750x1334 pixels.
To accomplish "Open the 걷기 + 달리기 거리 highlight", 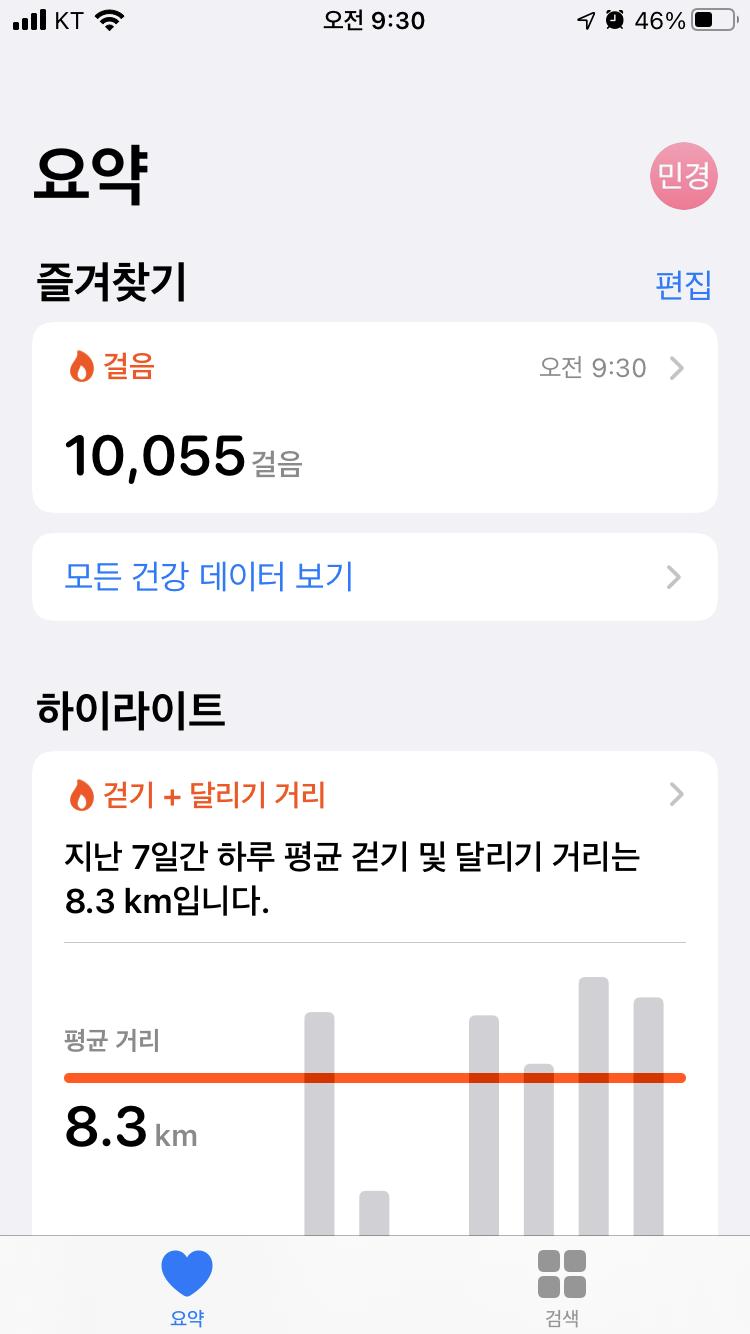I will (374, 796).
